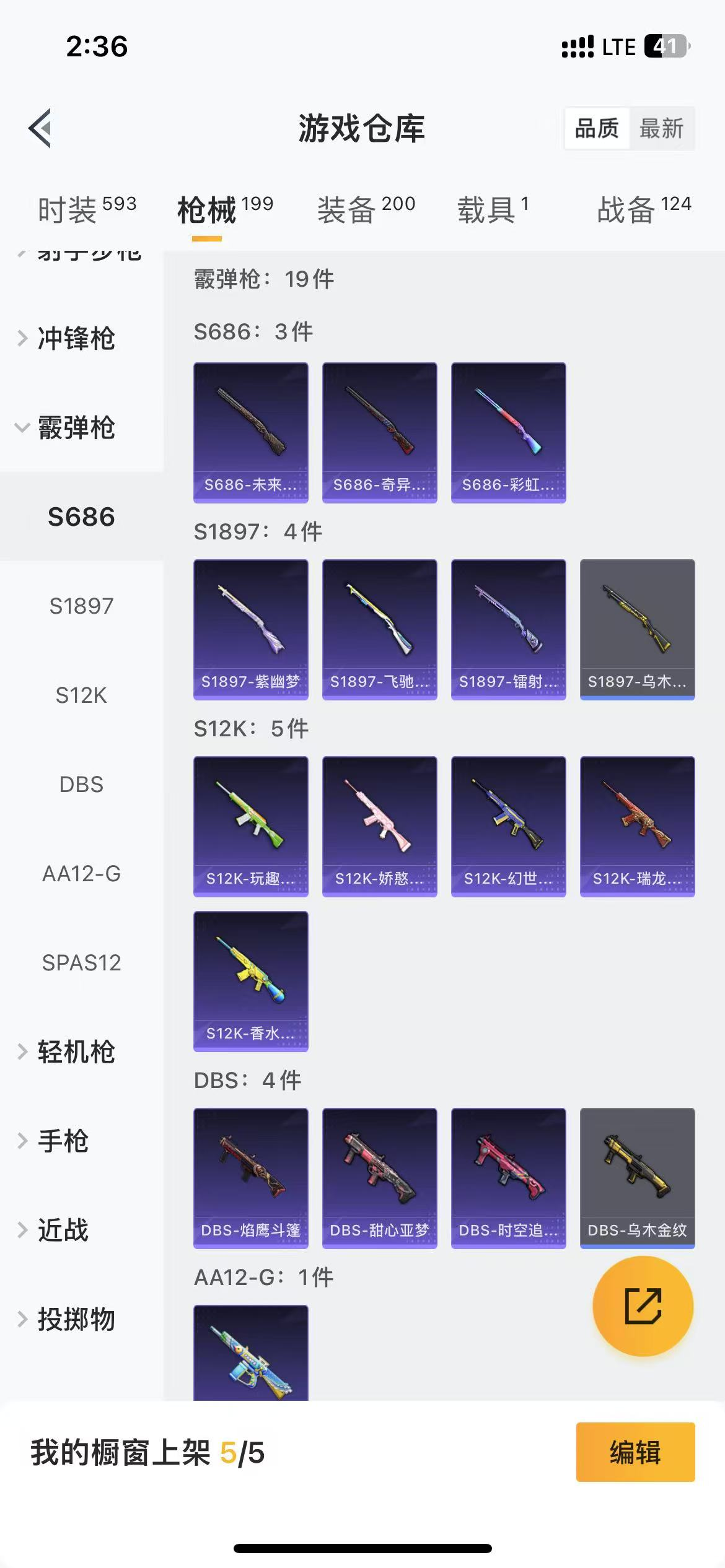This screenshot has height=1568, width=725.
Task: Open the S686-彩虹 skin tile
Action: pyautogui.click(x=508, y=432)
